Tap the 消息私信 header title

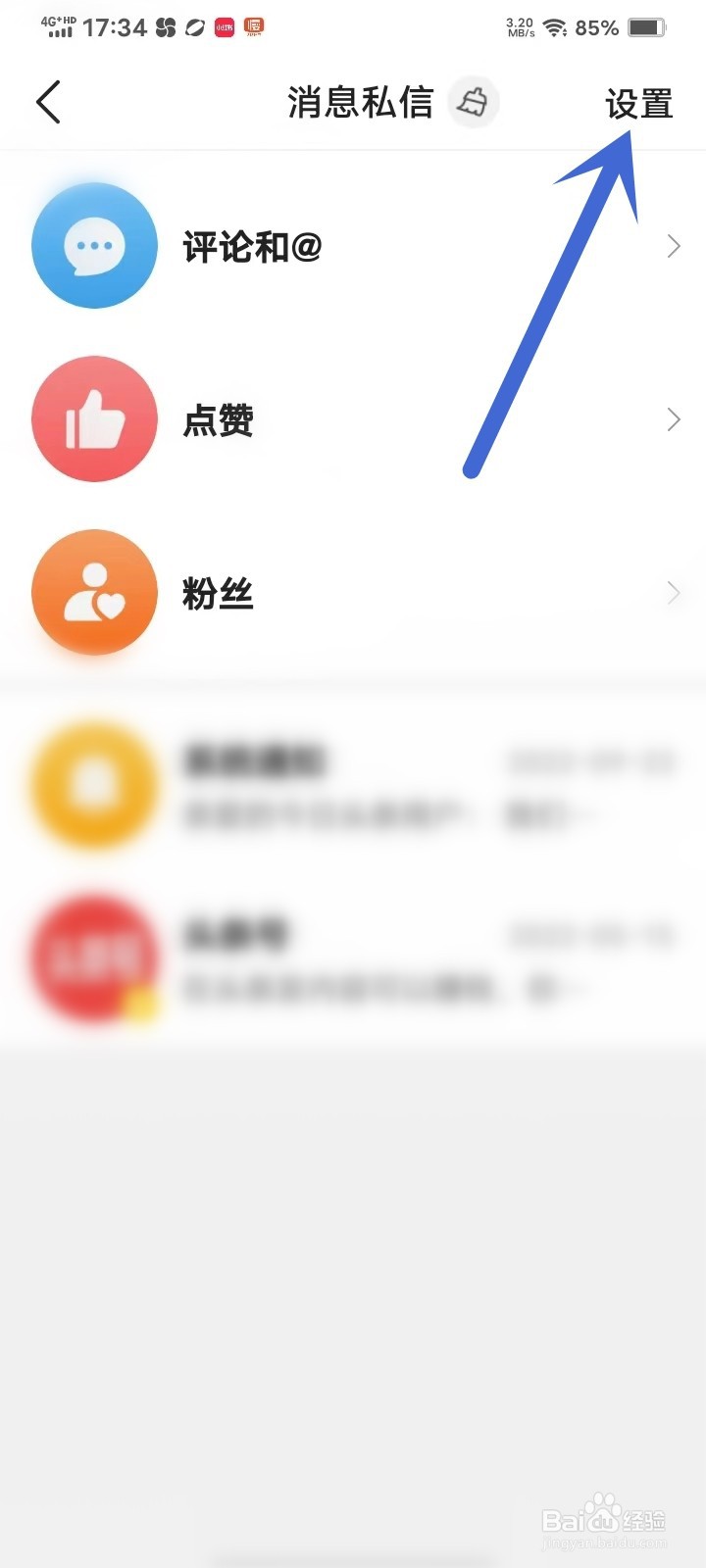click(359, 102)
